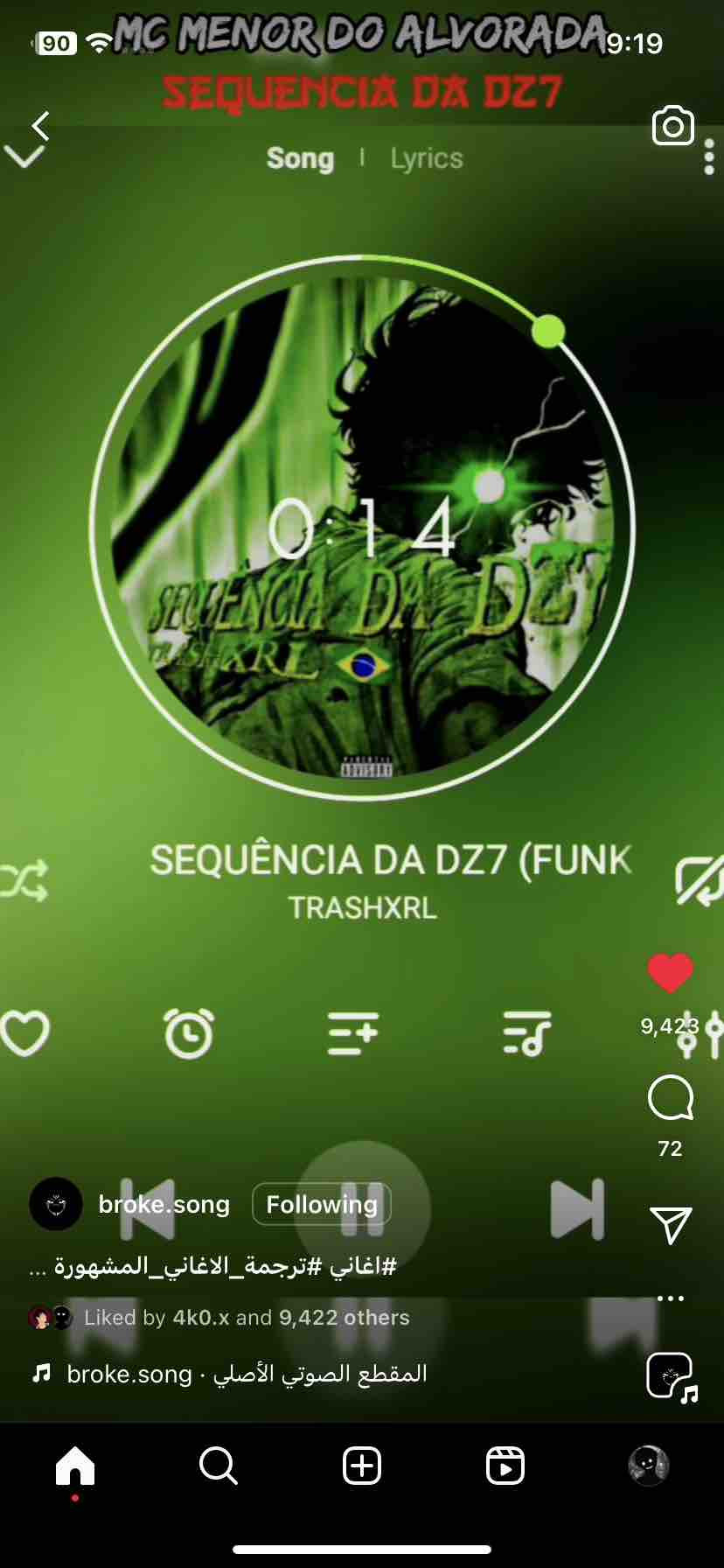This screenshot has width=724, height=1568.
Task: Switch to the Search tab
Action: click(x=218, y=1465)
